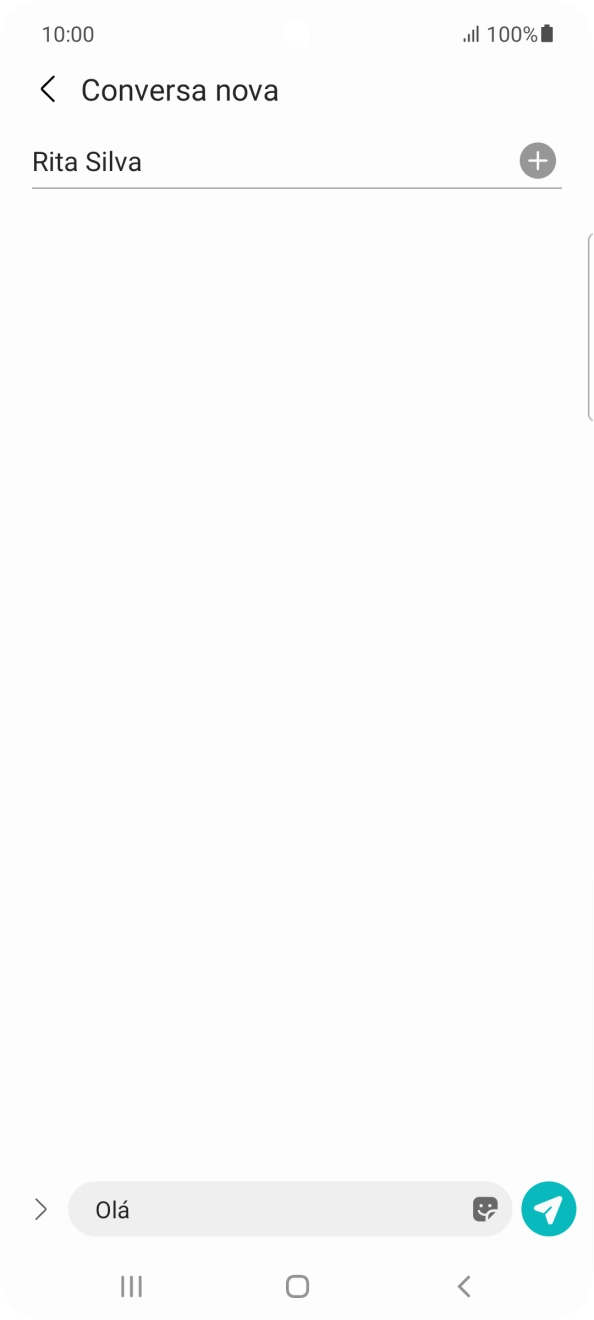The width and height of the screenshot is (594, 1320).
Task: Expand the attachment options chevron
Action: [41, 1209]
